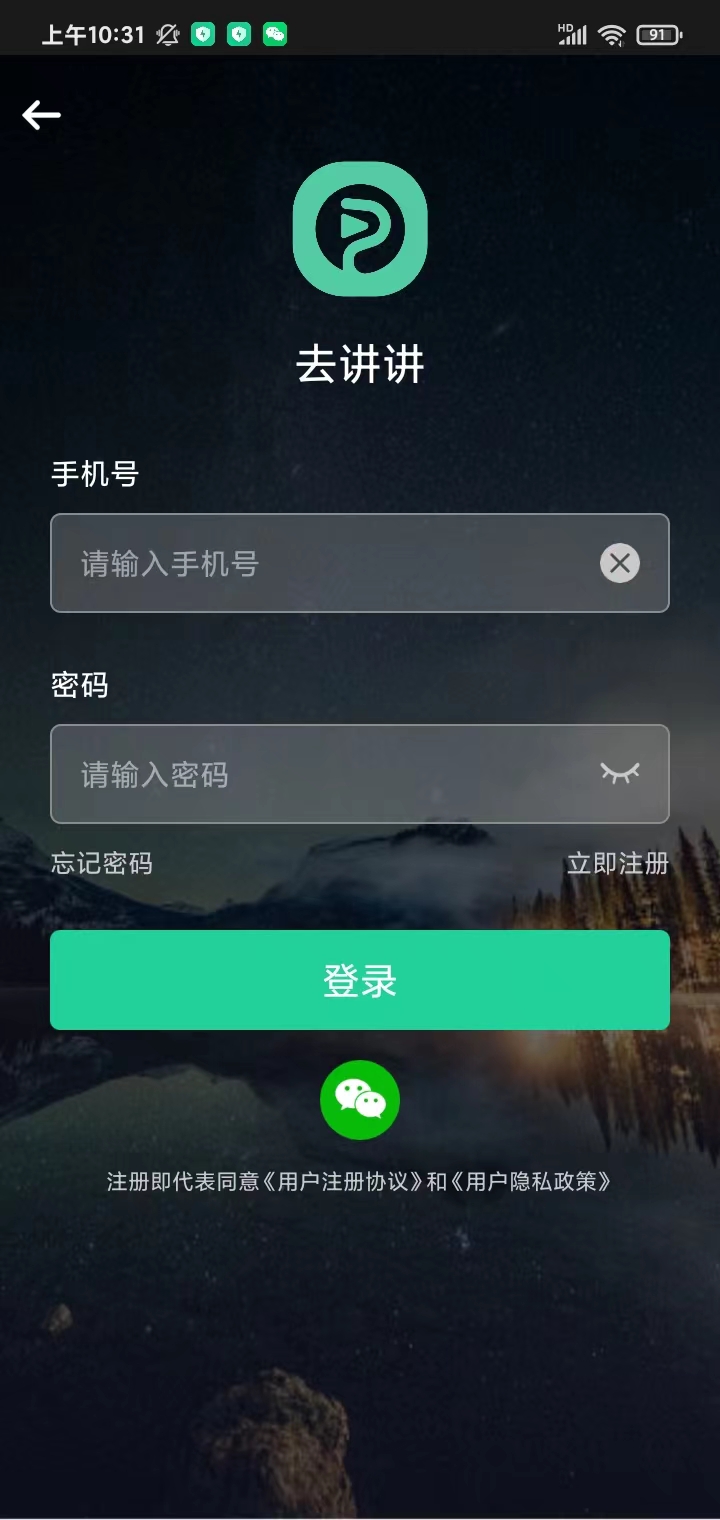
Task: Tap the green 登录 button
Action: pyautogui.click(x=360, y=980)
